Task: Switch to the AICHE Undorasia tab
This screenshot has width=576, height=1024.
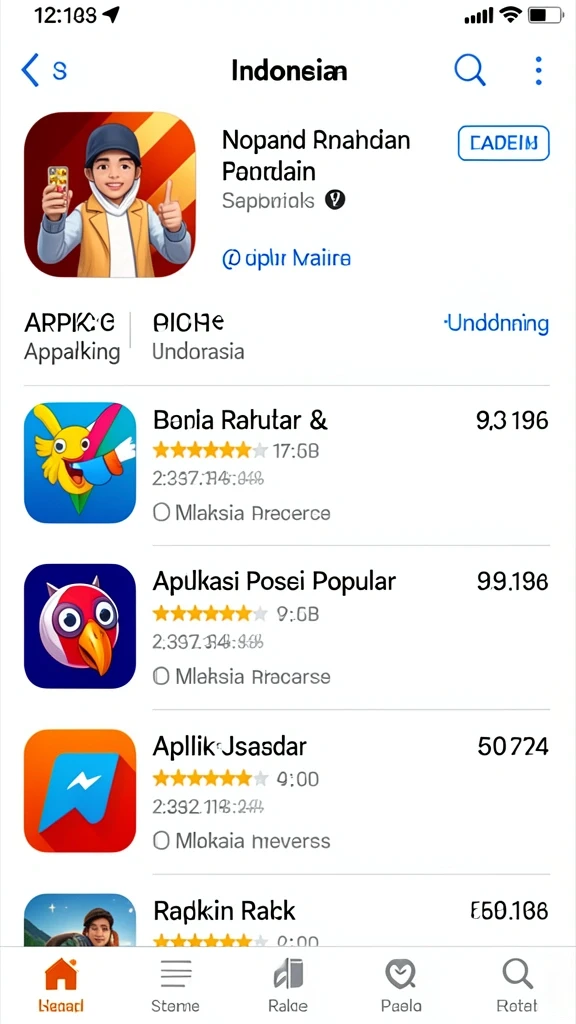Action: click(x=198, y=337)
